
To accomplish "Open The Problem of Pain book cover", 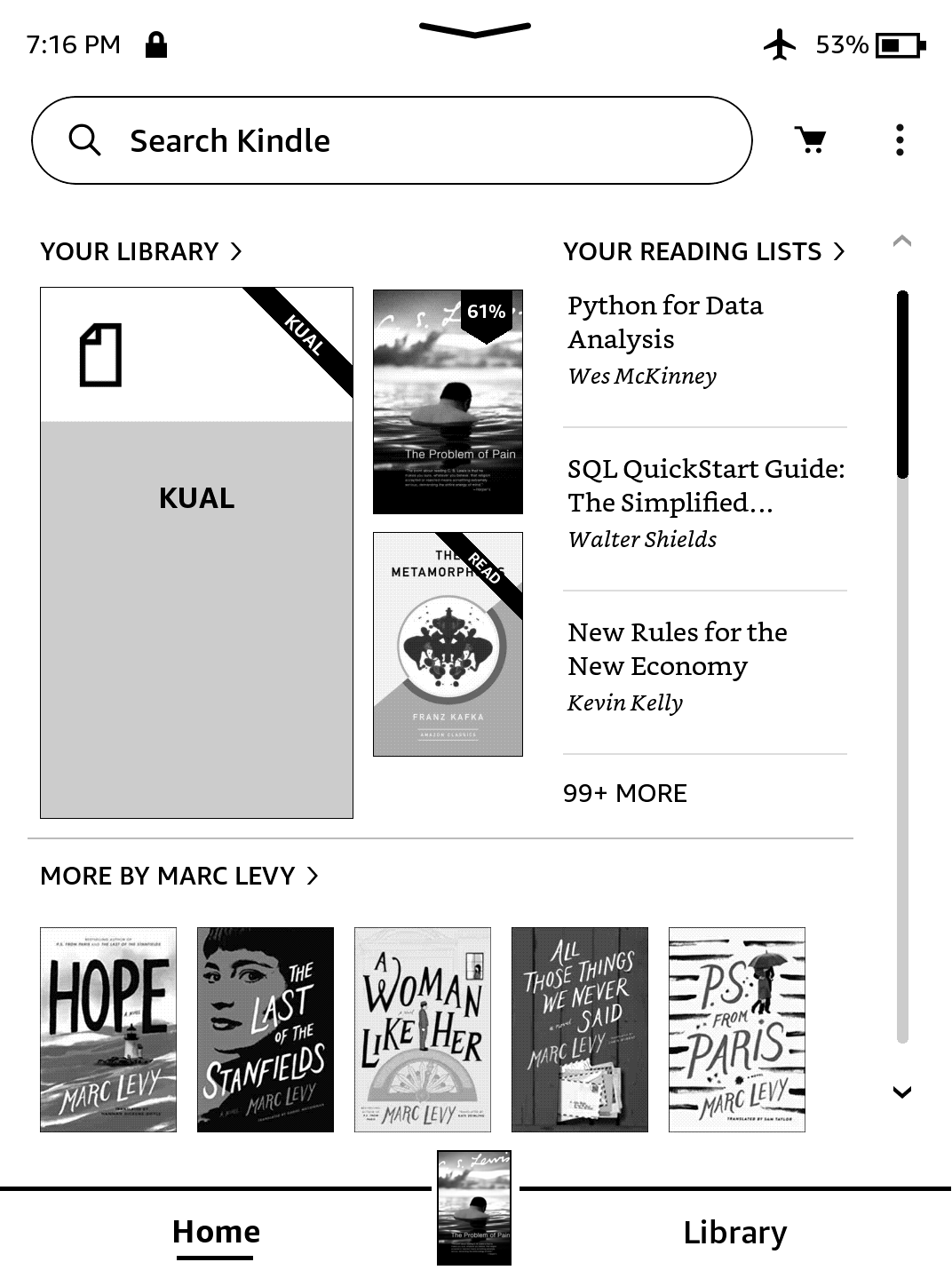I will click(x=448, y=400).
